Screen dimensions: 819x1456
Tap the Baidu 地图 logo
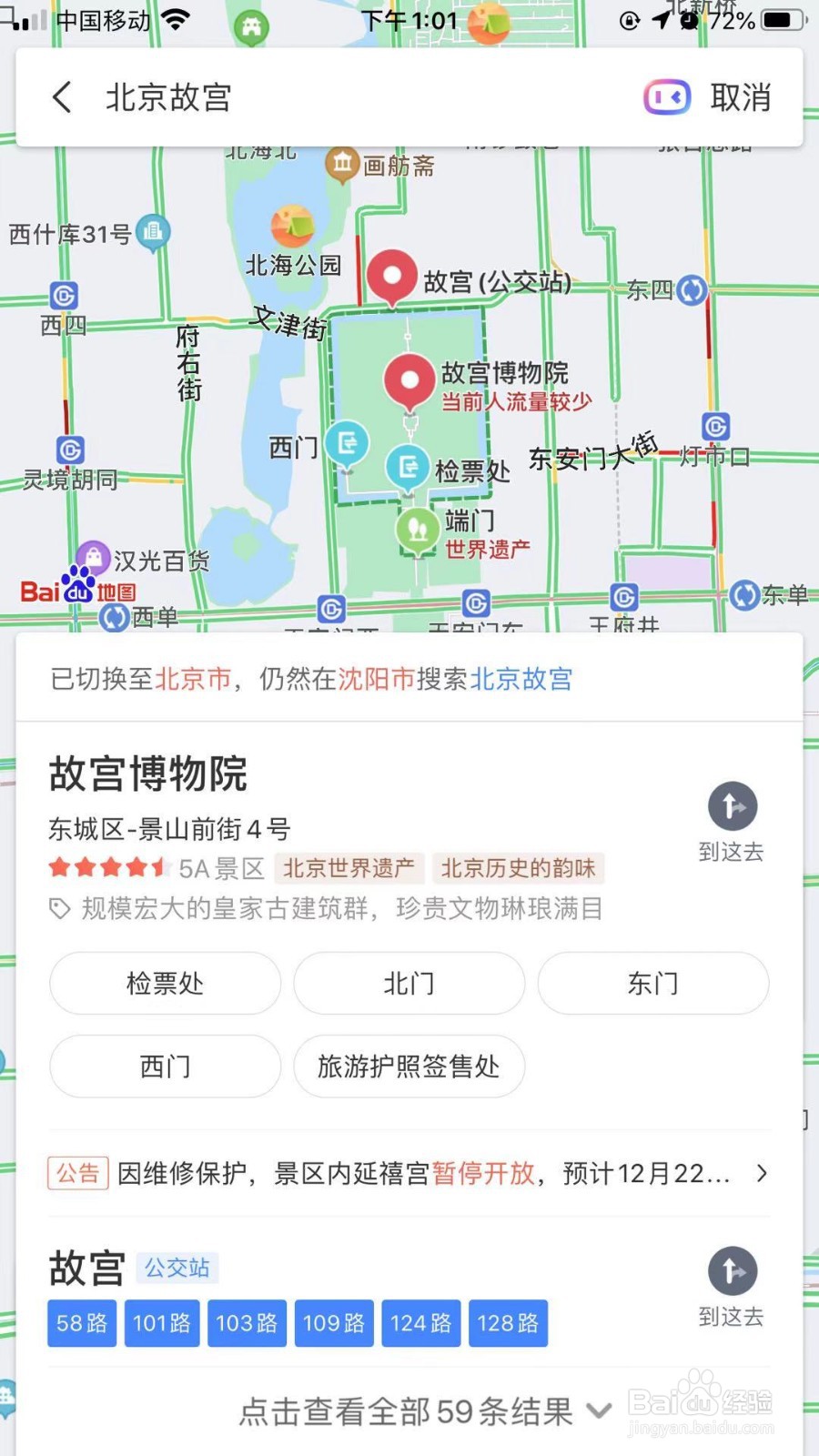pos(78,587)
